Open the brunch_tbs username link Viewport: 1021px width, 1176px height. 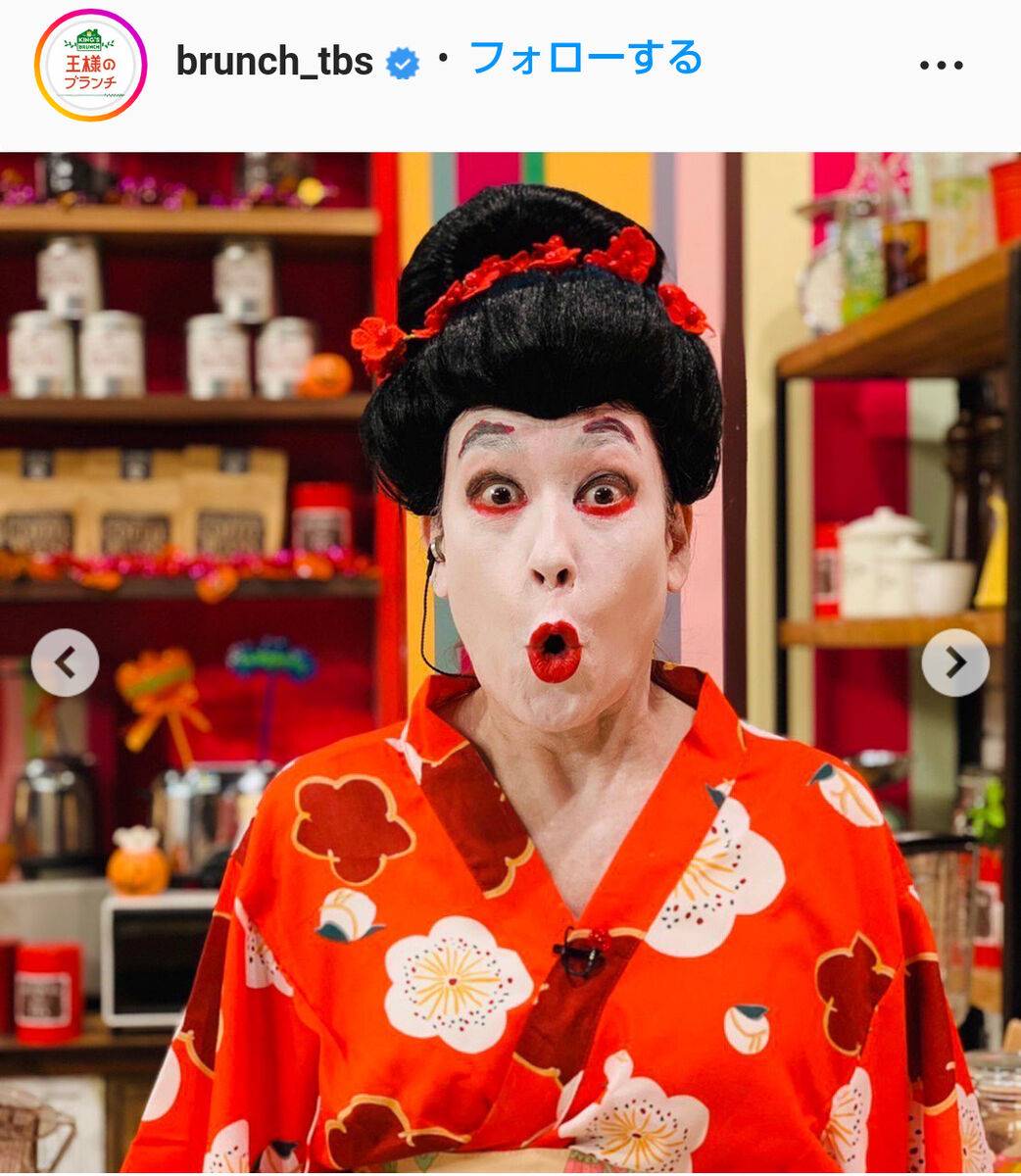274,62
